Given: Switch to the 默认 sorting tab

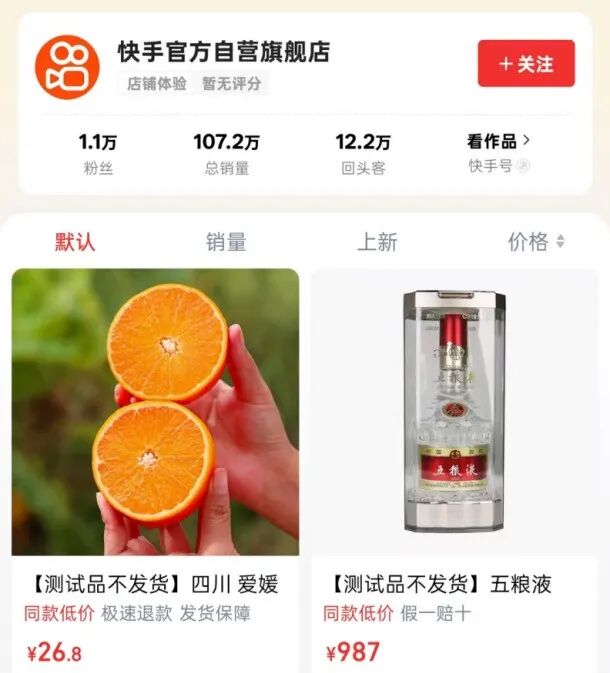Looking at the screenshot, I should point(75,242).
